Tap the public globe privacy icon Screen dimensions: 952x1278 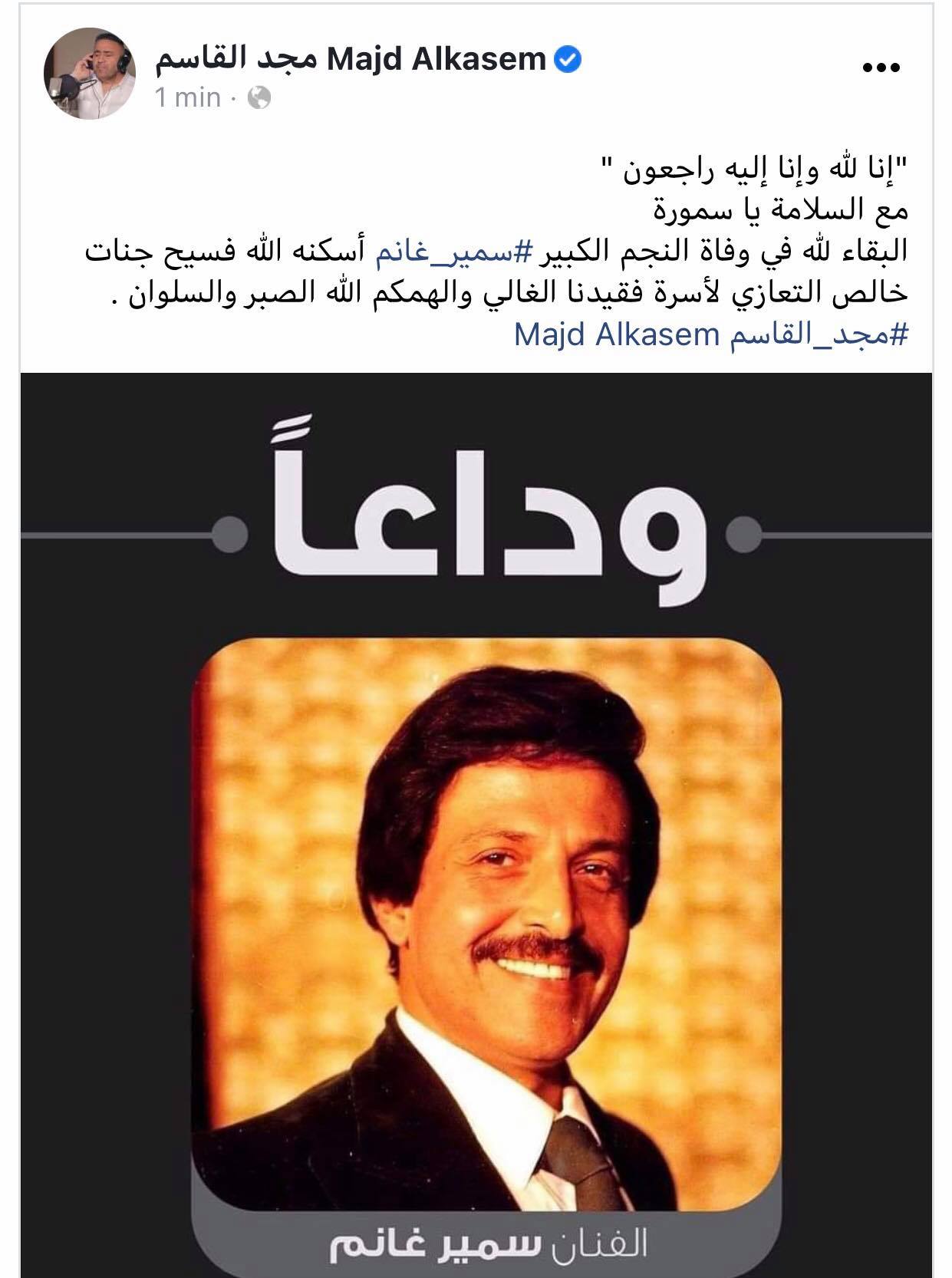coord(260,98)
